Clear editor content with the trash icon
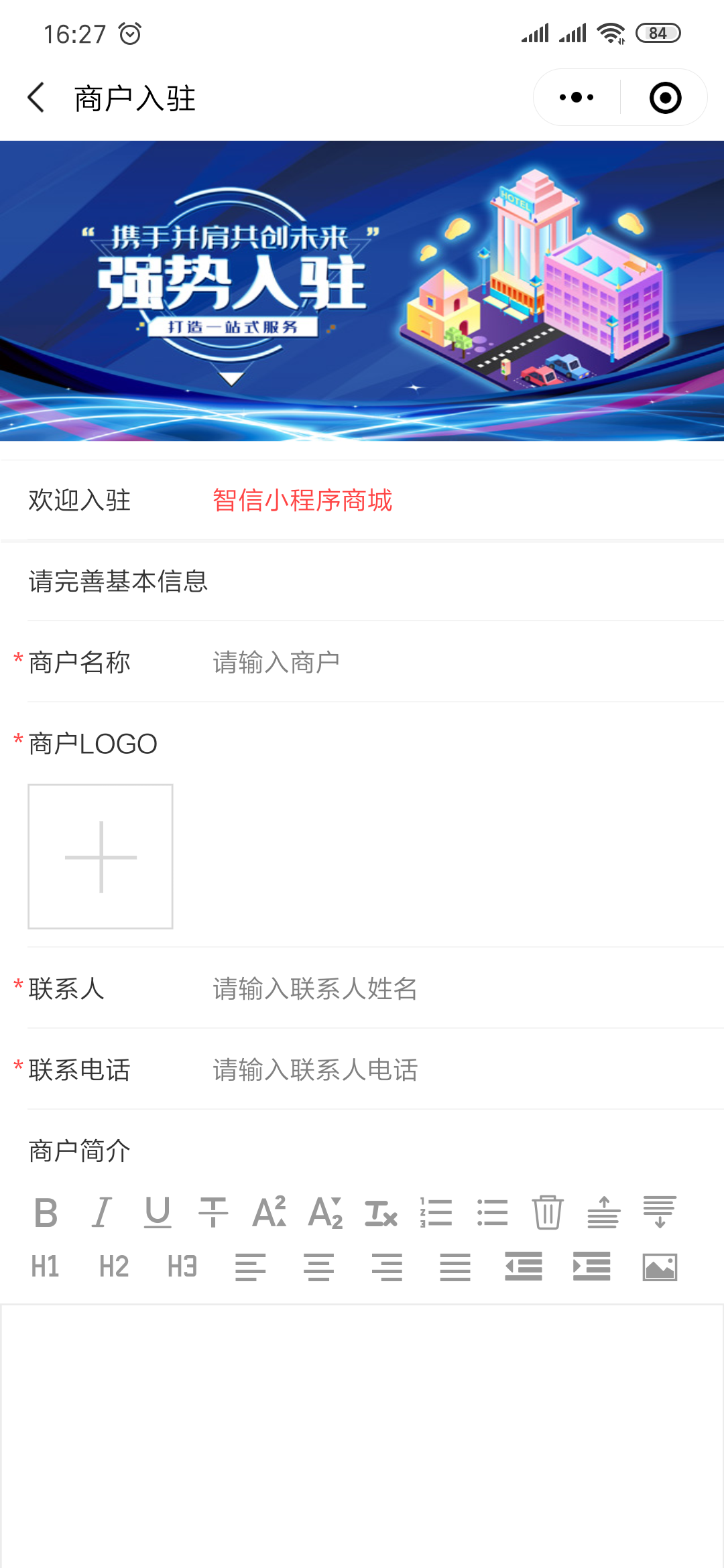Image resolution: width=724 pixels, height=1568 pixels. 548,1213
